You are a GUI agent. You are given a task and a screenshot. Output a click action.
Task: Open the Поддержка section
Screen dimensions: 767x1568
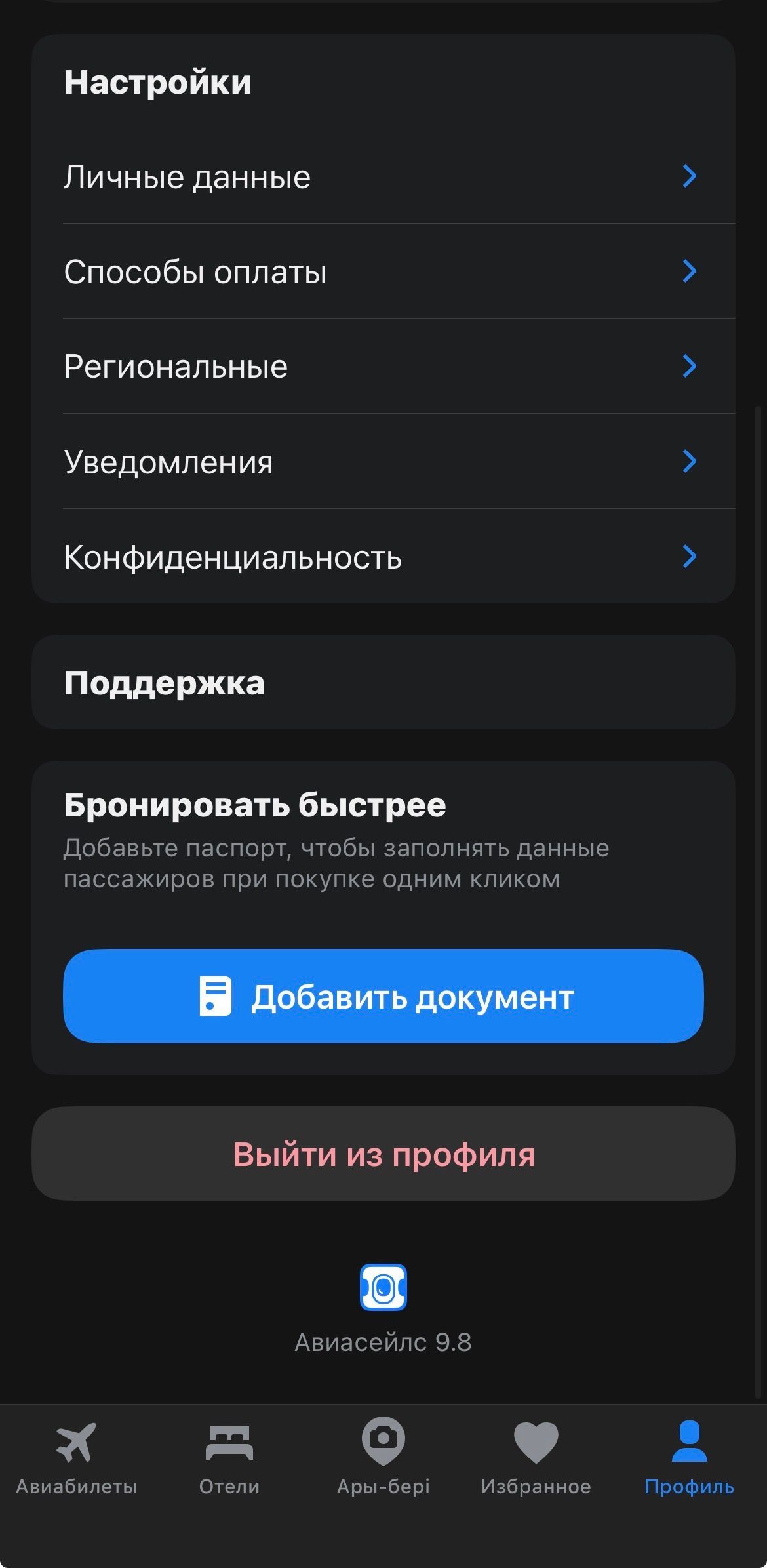pos(383,683)
